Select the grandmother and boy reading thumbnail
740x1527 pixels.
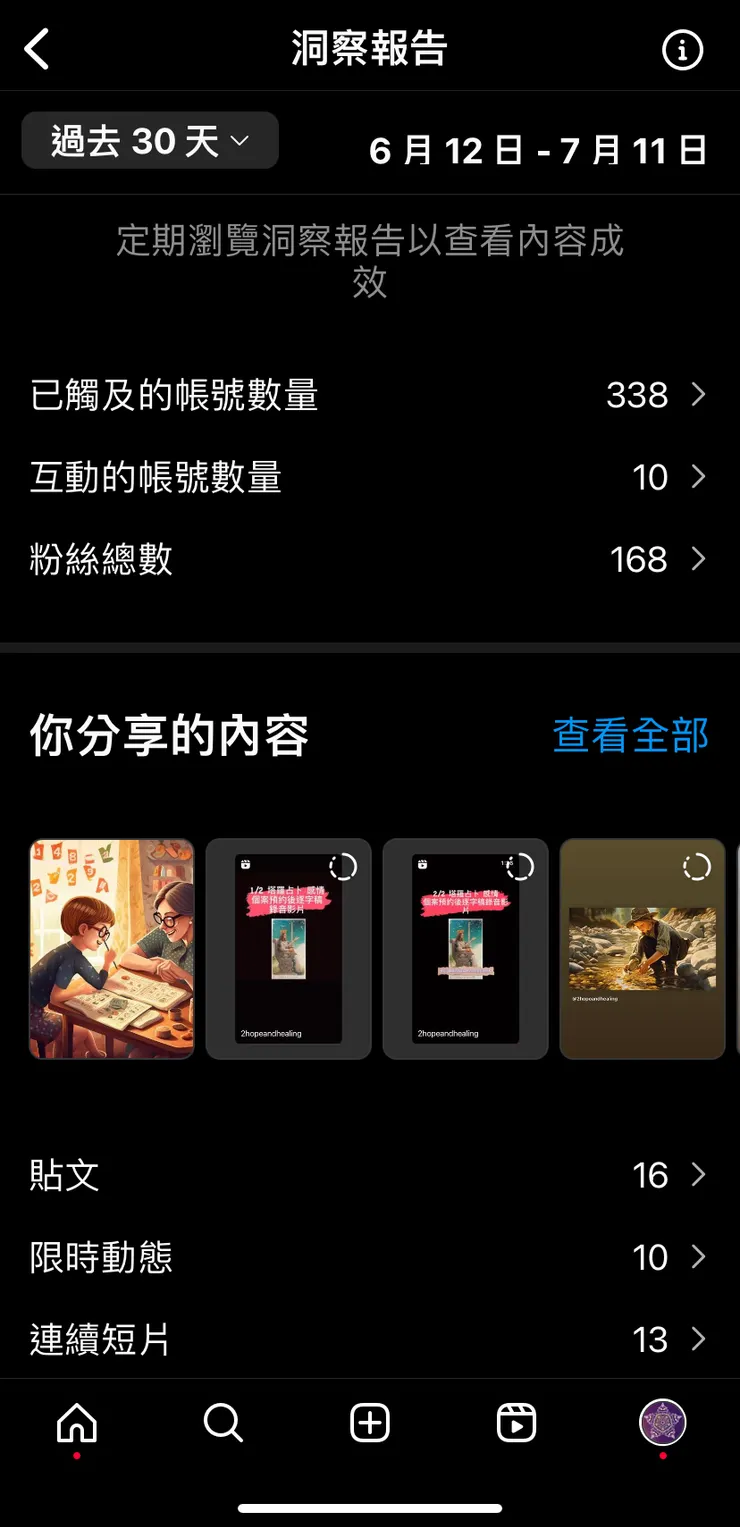111,947
